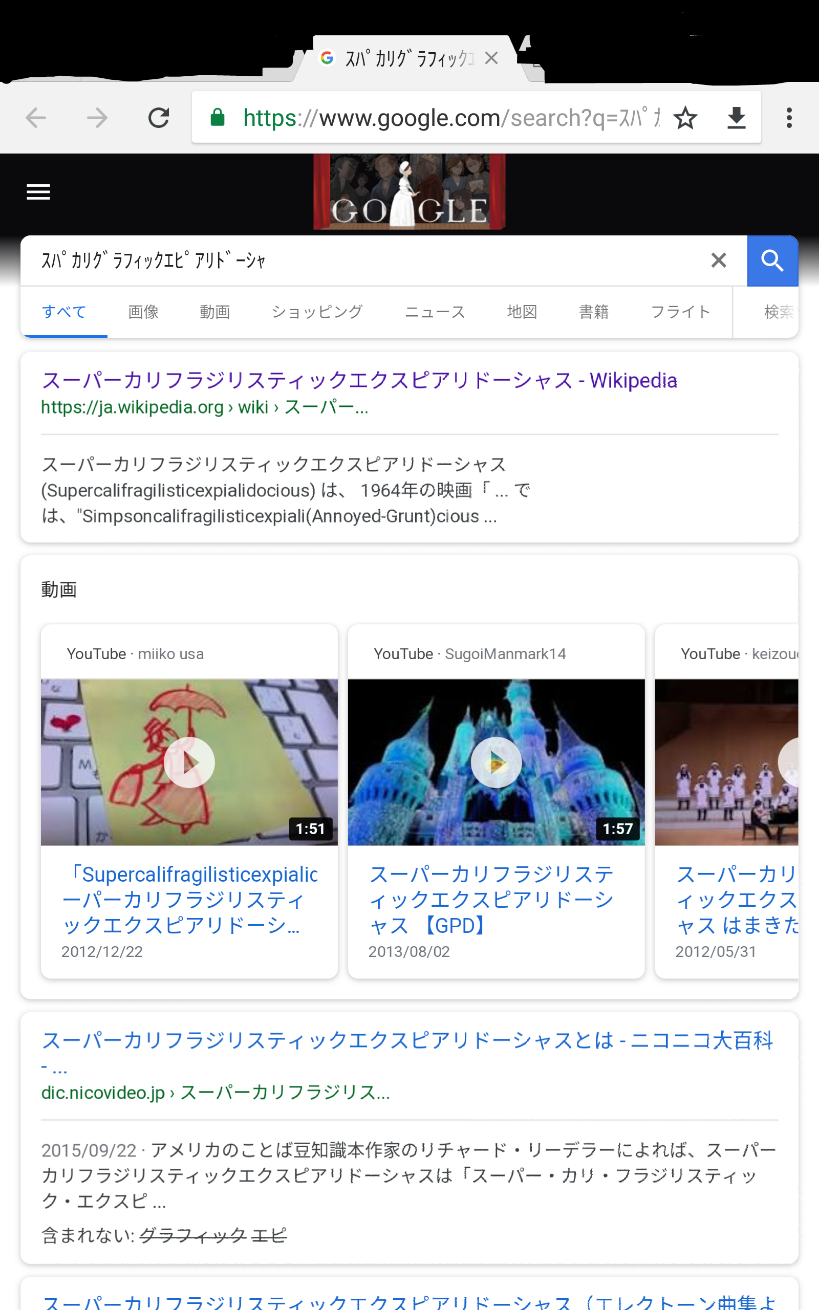Viewport: 819px width, 1310px height.
Task: Switch to the ニュース tab
Action: click(x=435, y=312)
